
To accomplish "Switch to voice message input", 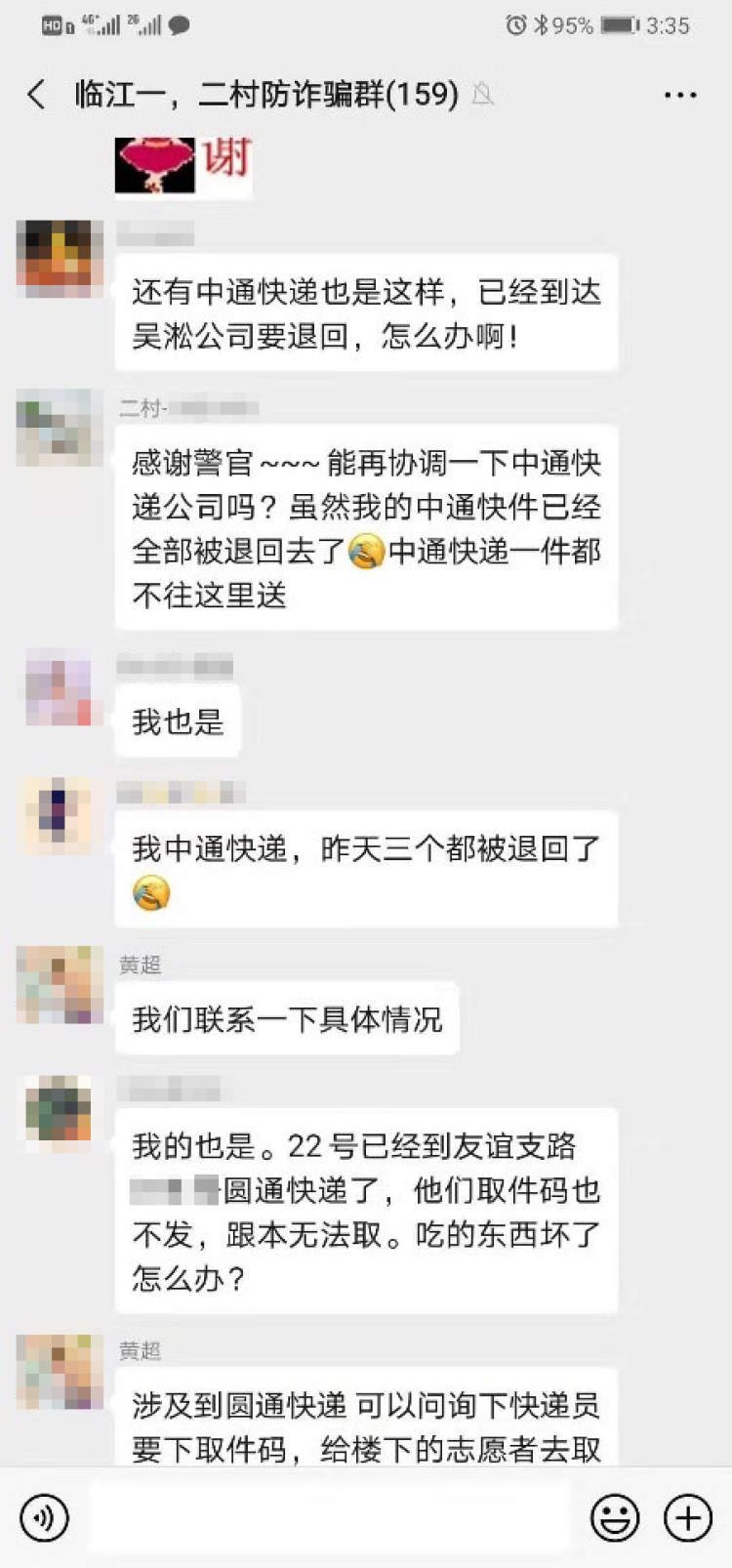I will (45, 1518).
